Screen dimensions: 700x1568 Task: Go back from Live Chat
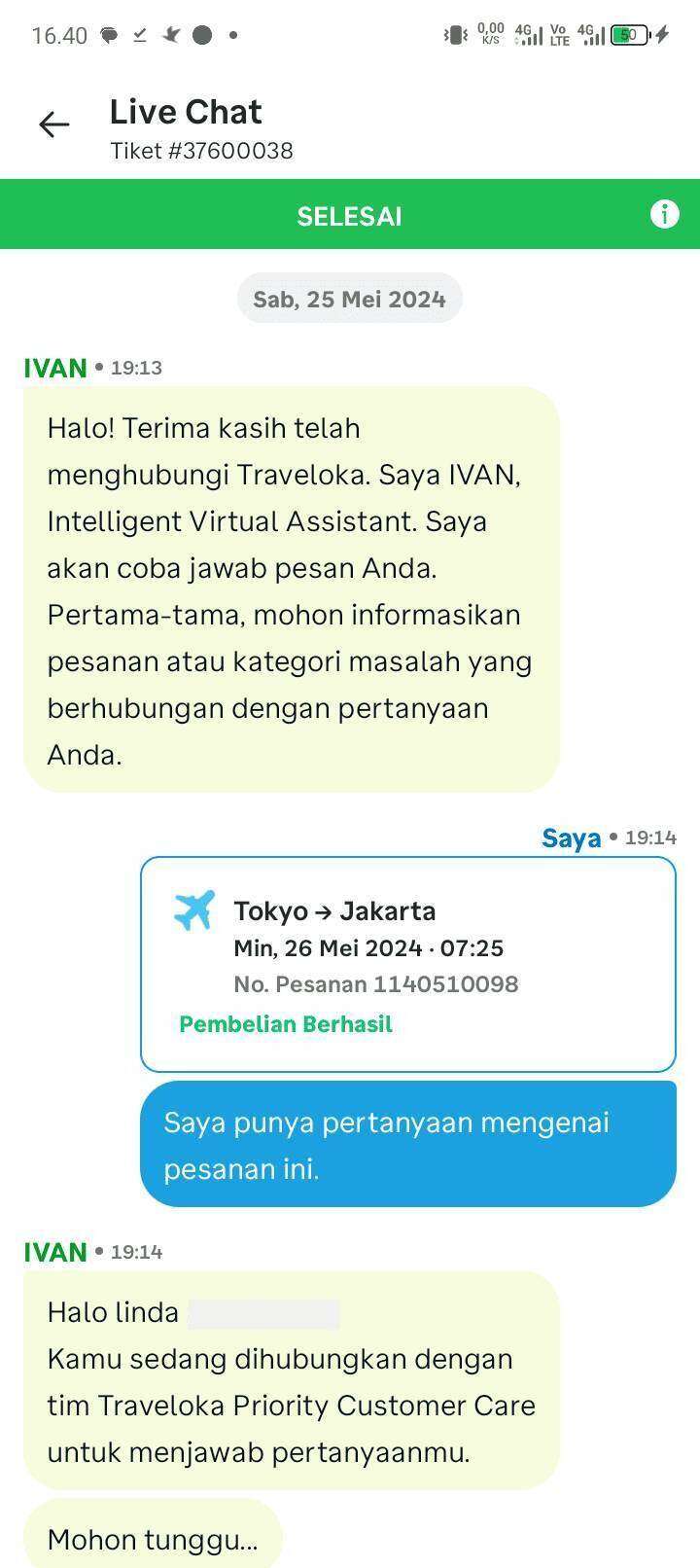[53, 125]
